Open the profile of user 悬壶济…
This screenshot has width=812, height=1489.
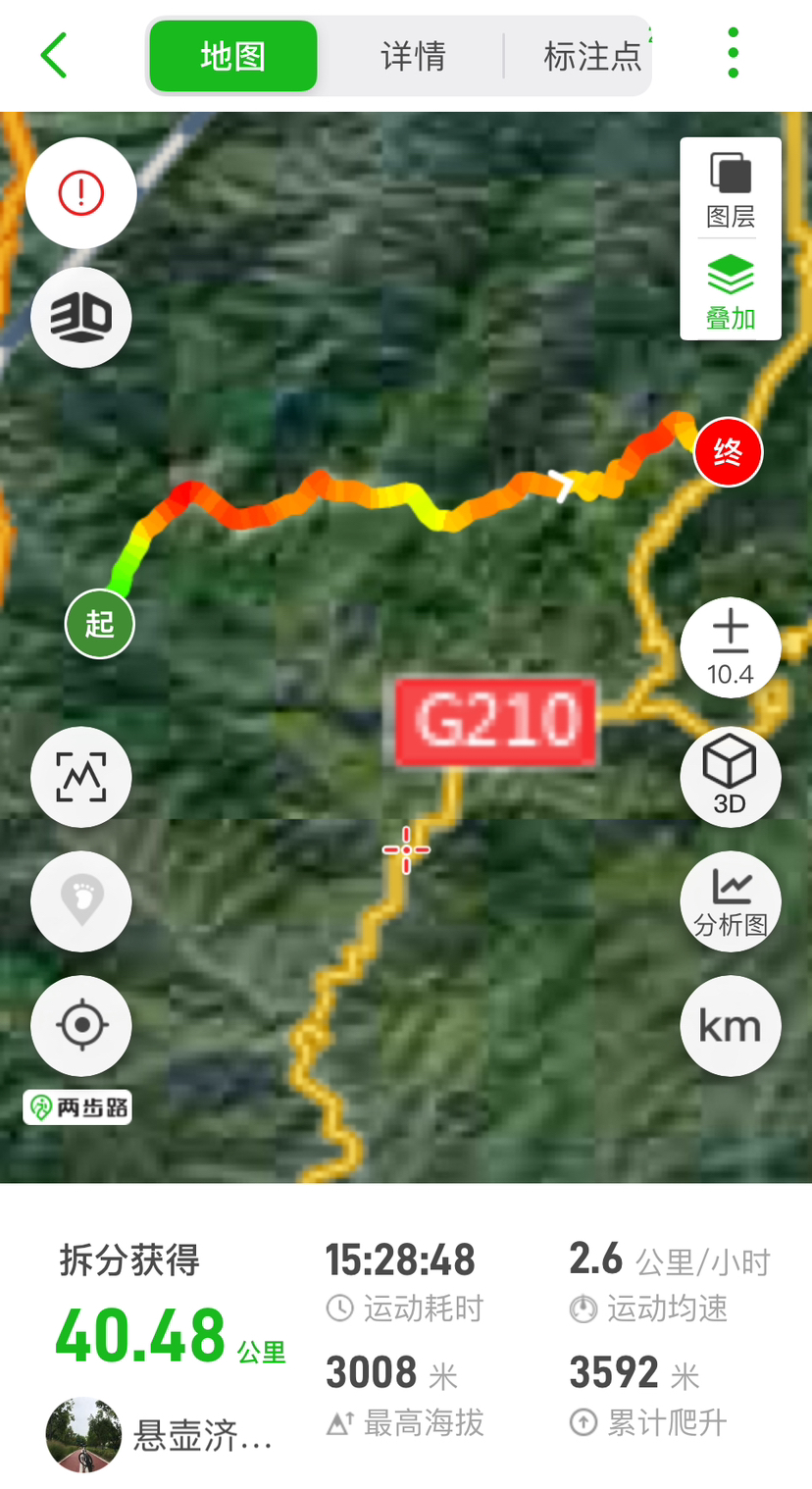click(x=84, y=1435)
